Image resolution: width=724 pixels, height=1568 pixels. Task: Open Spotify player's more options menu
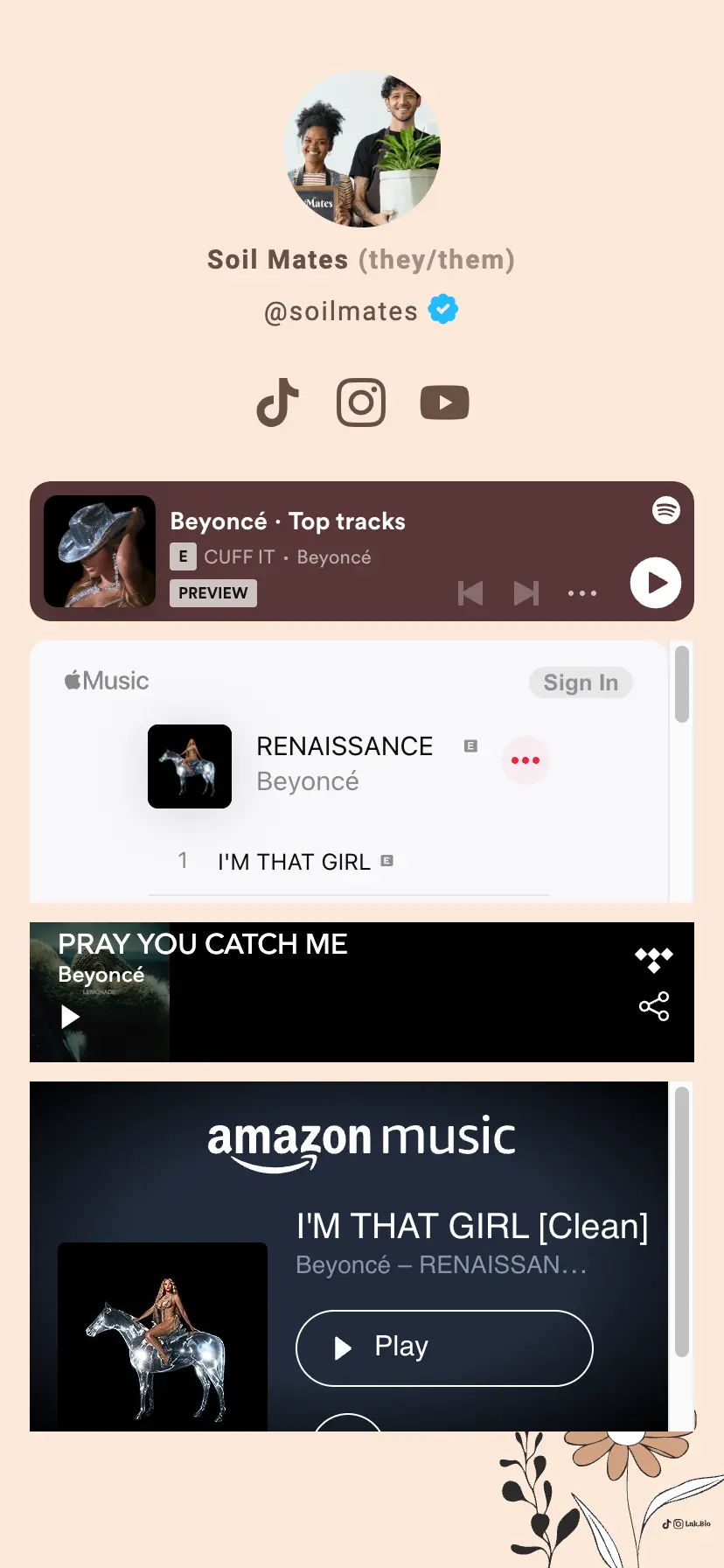581,593
